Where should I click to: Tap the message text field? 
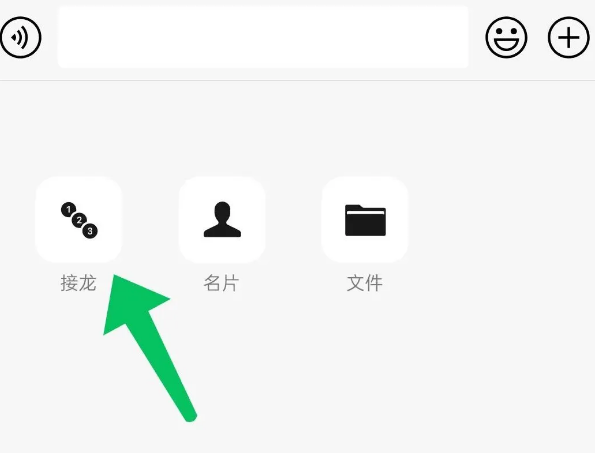262,37
